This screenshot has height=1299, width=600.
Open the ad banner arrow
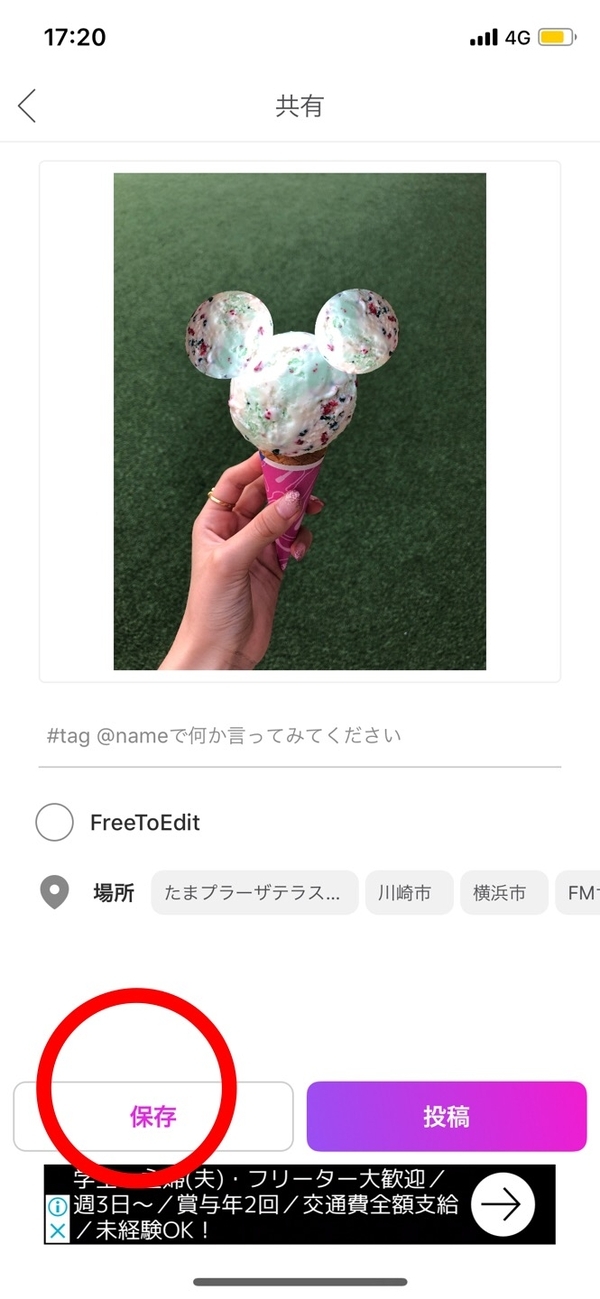(503, 1205)
